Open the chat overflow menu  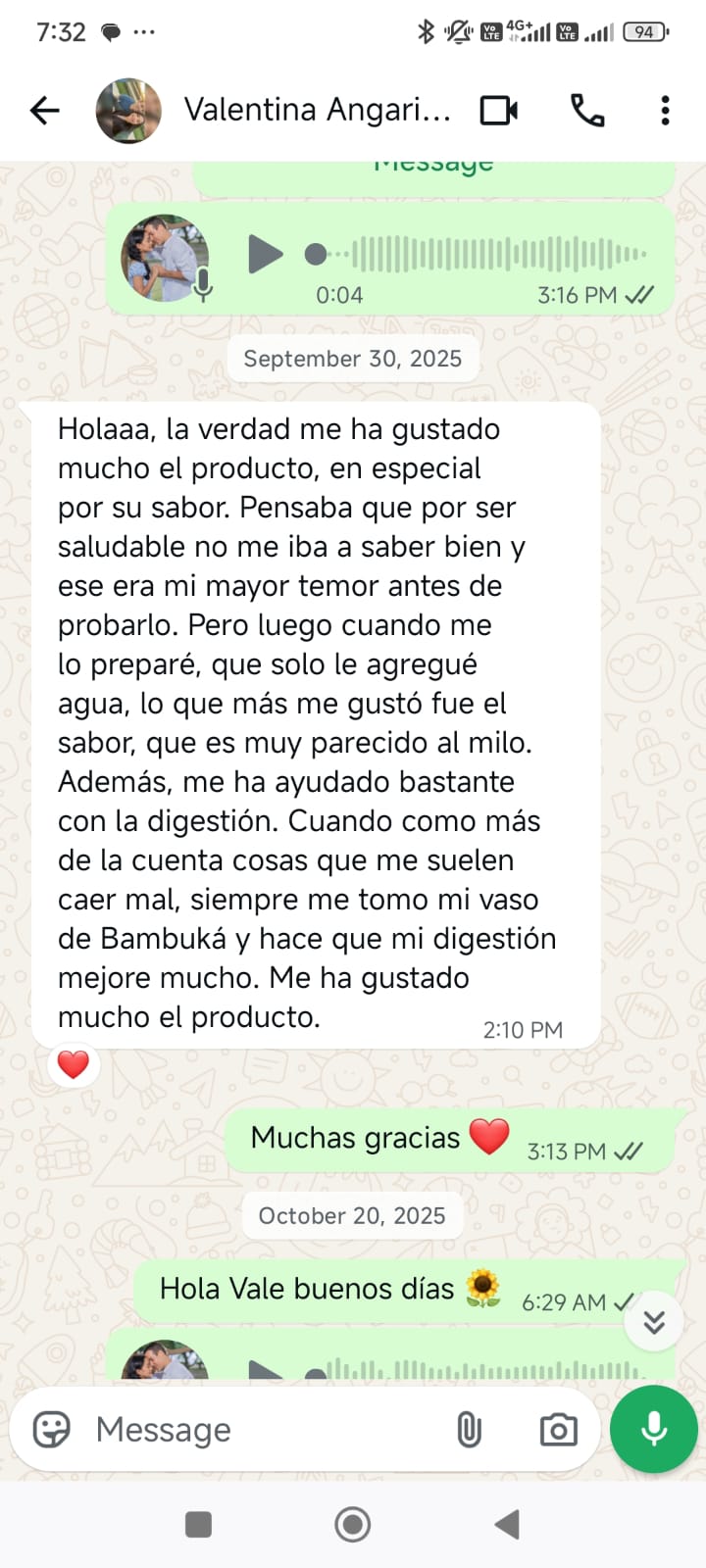pos(665,111)
